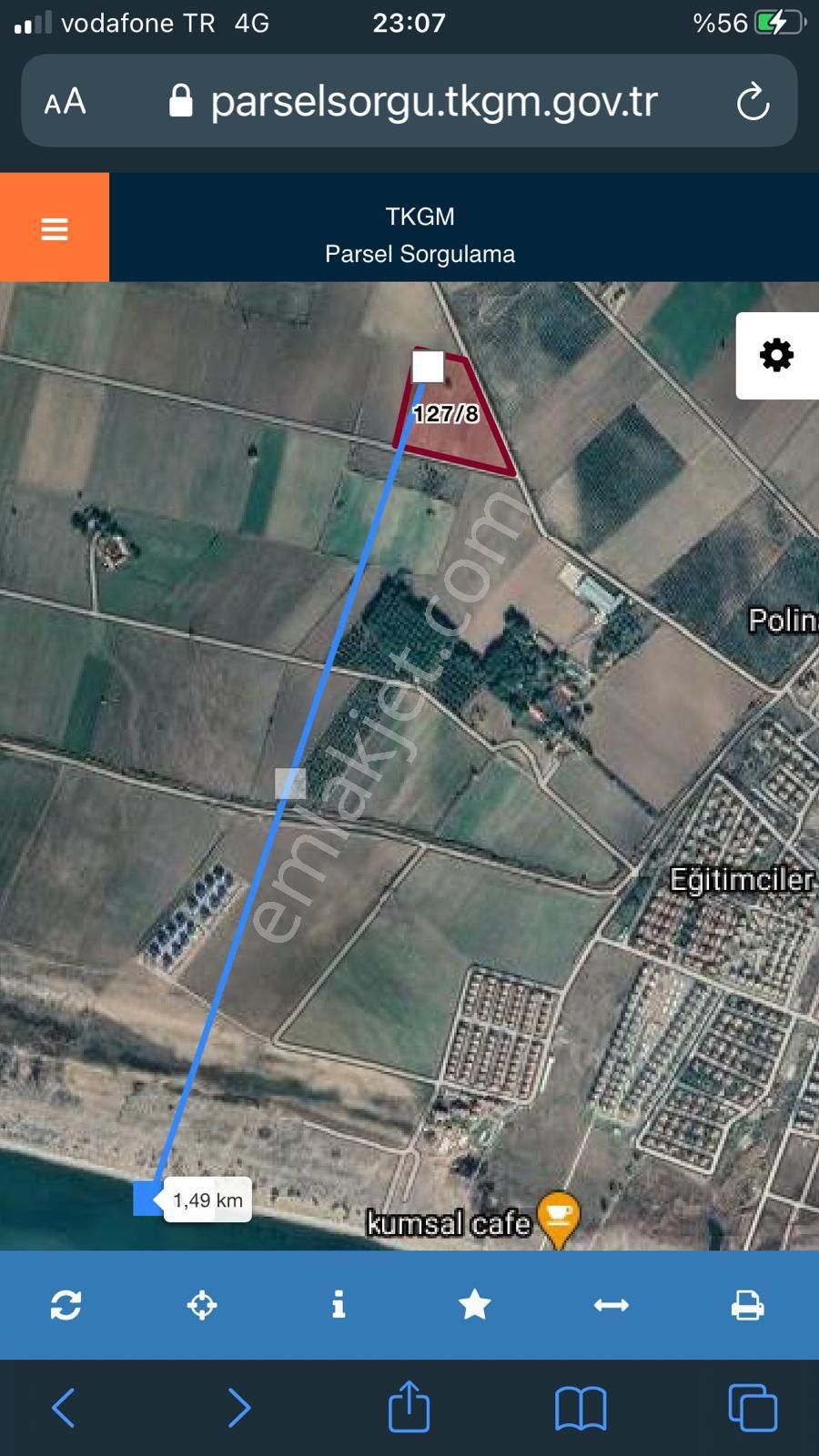The height and width of the screenshot is (1456, 819).
Task: Tap the kumsal cafe map marker
Action: (559, 1217)
